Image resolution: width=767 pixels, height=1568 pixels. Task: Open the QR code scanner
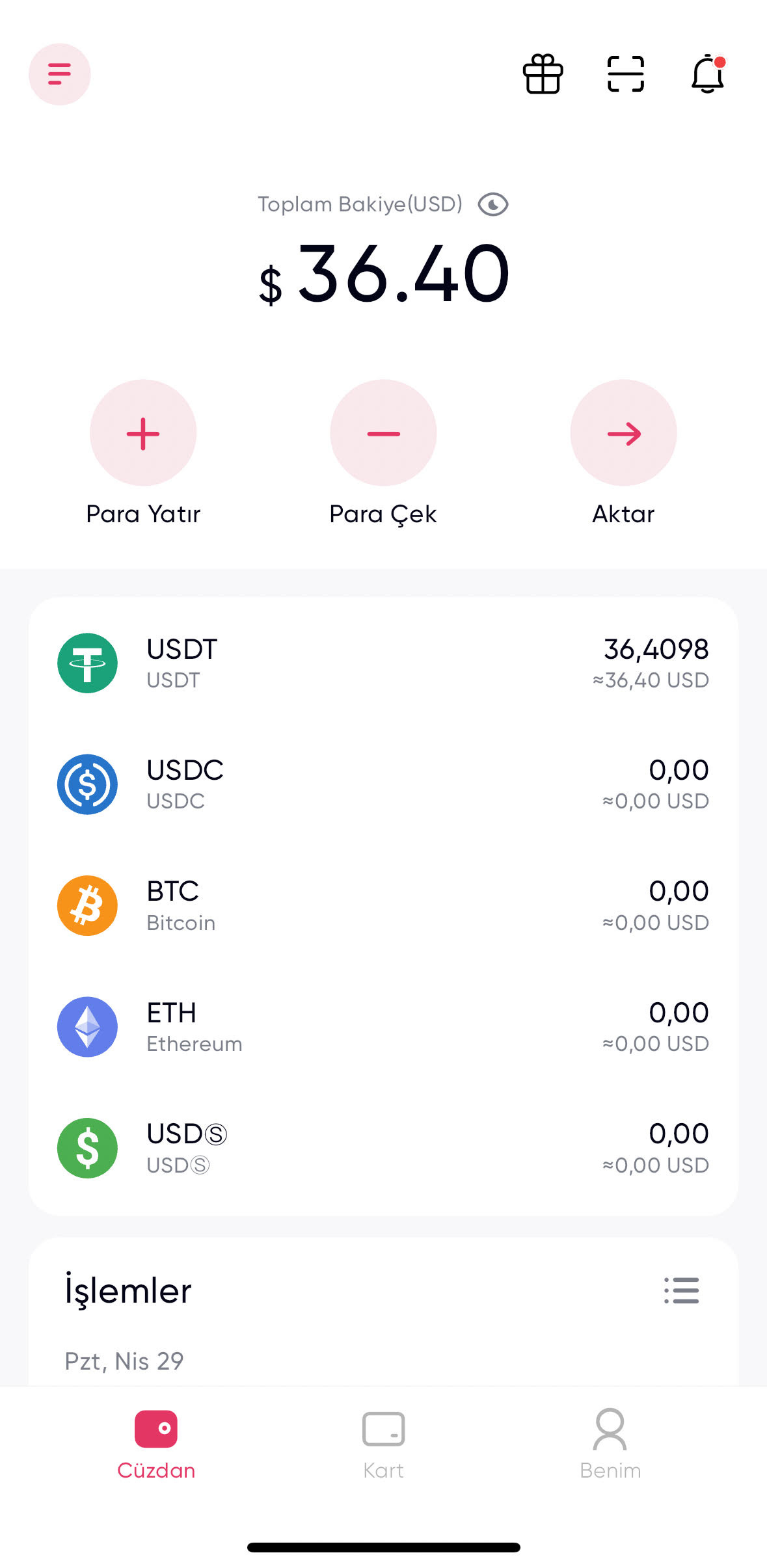click(x=625, y=74)
